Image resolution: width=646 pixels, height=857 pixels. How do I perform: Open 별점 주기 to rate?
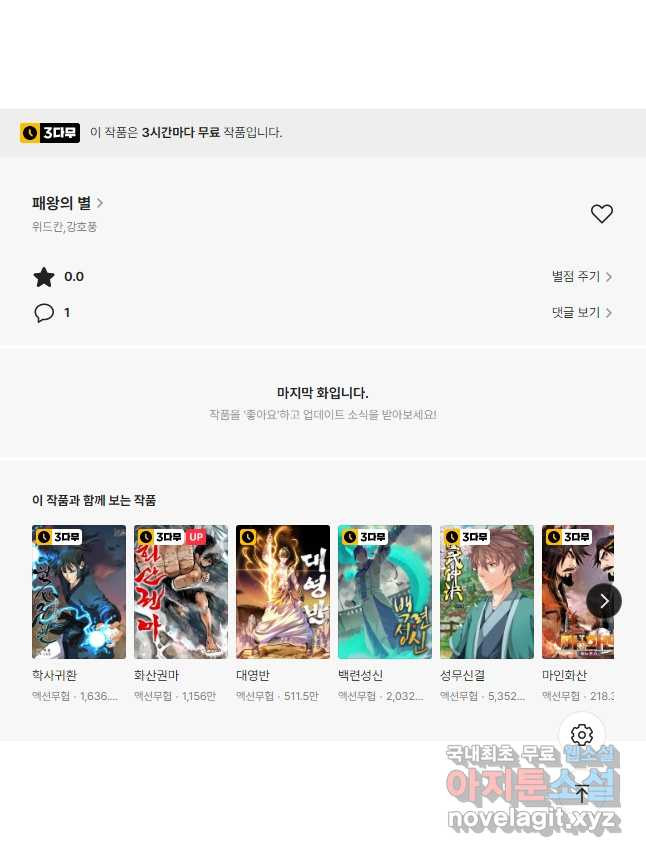coord(581,277)
